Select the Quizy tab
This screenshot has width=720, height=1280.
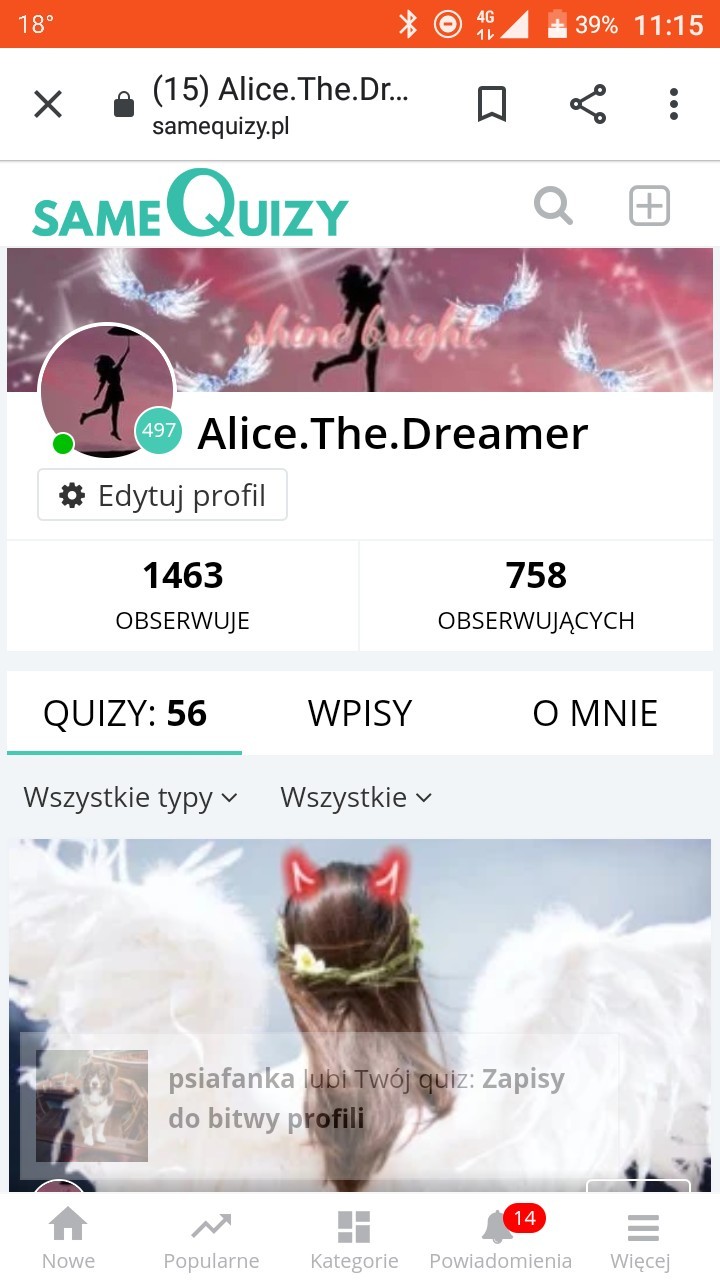(125, 713)
